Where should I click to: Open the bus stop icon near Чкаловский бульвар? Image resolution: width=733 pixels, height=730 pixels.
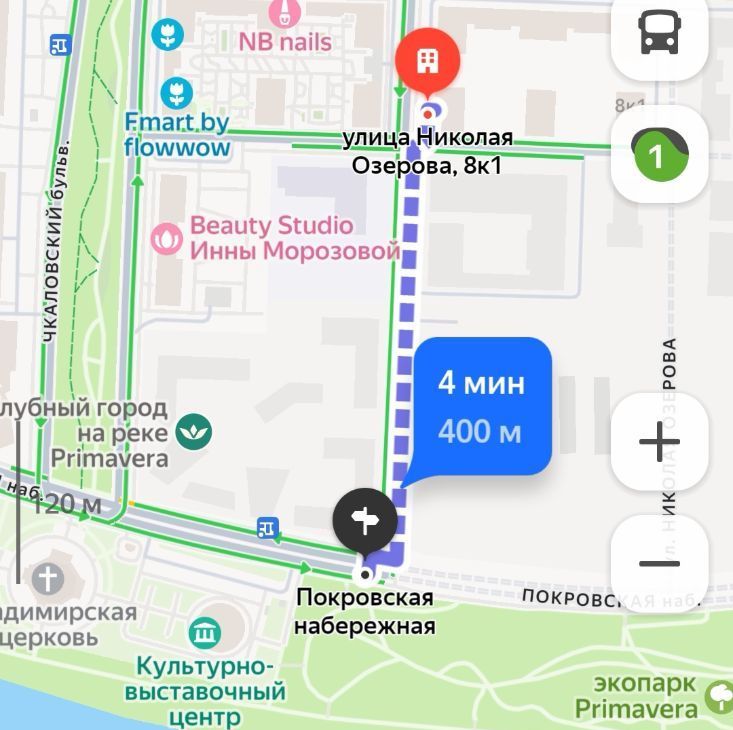click(61, 45)
